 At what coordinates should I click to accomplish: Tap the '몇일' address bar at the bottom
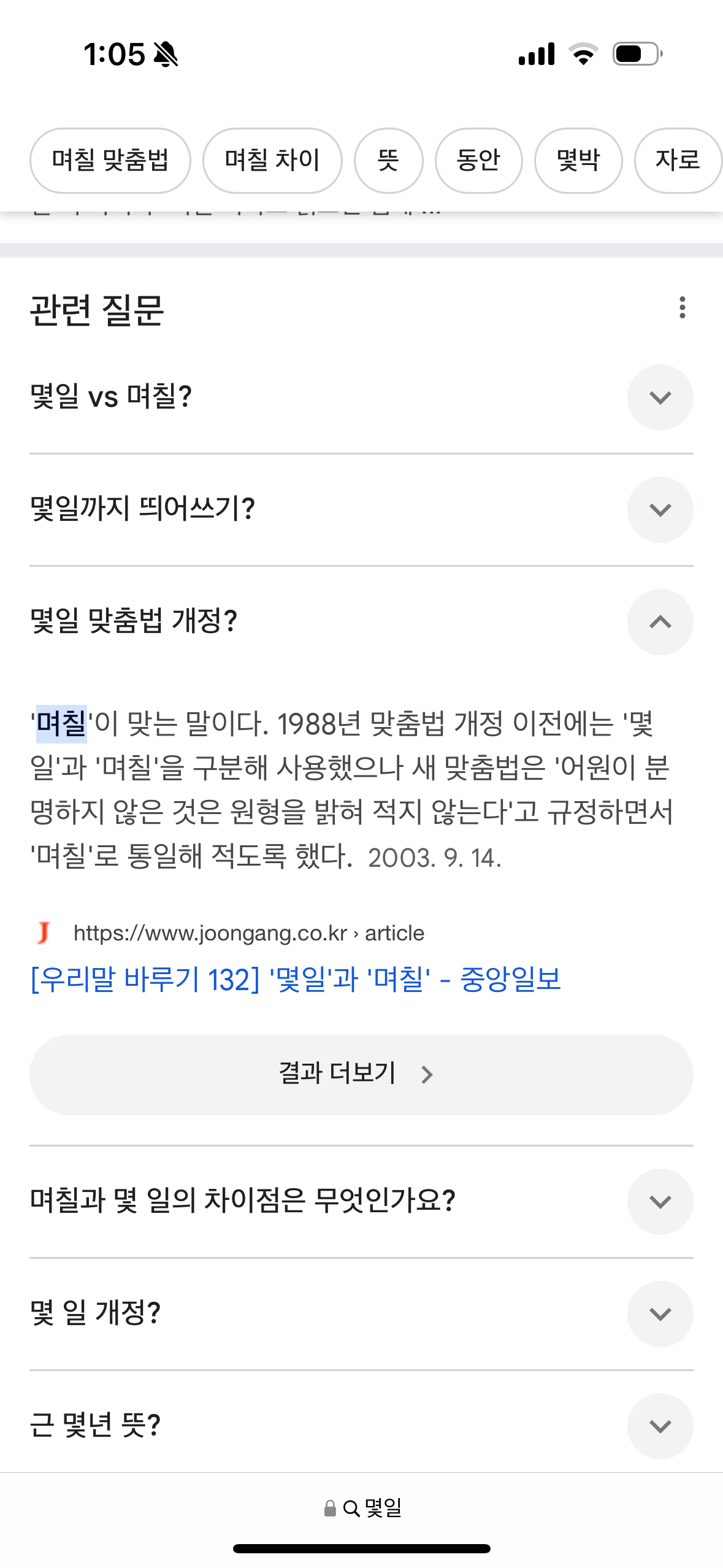point(362,1507)
